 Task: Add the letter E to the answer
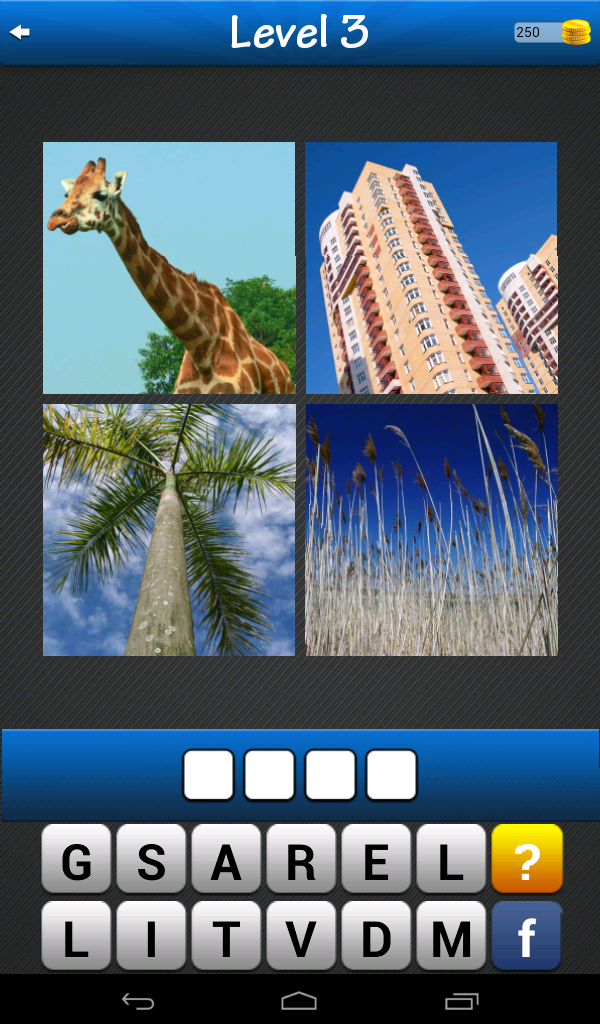coord(377,859)
